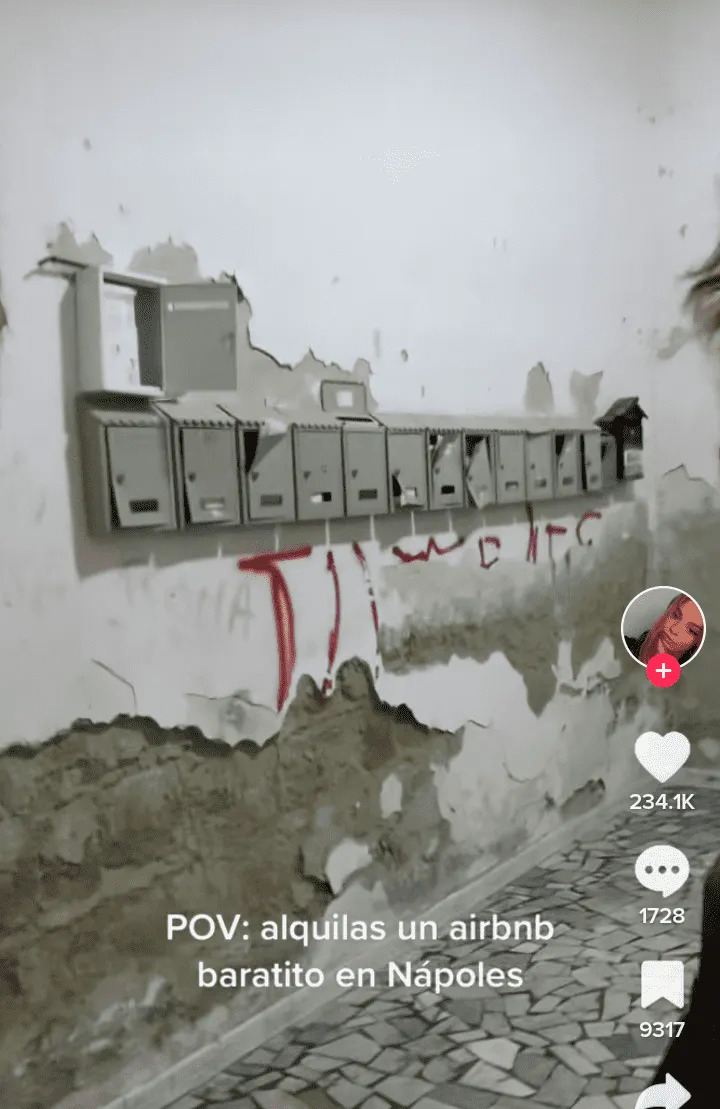720x1109 pixels.
Task: Like this video with the heart
Action: point(662,757)
